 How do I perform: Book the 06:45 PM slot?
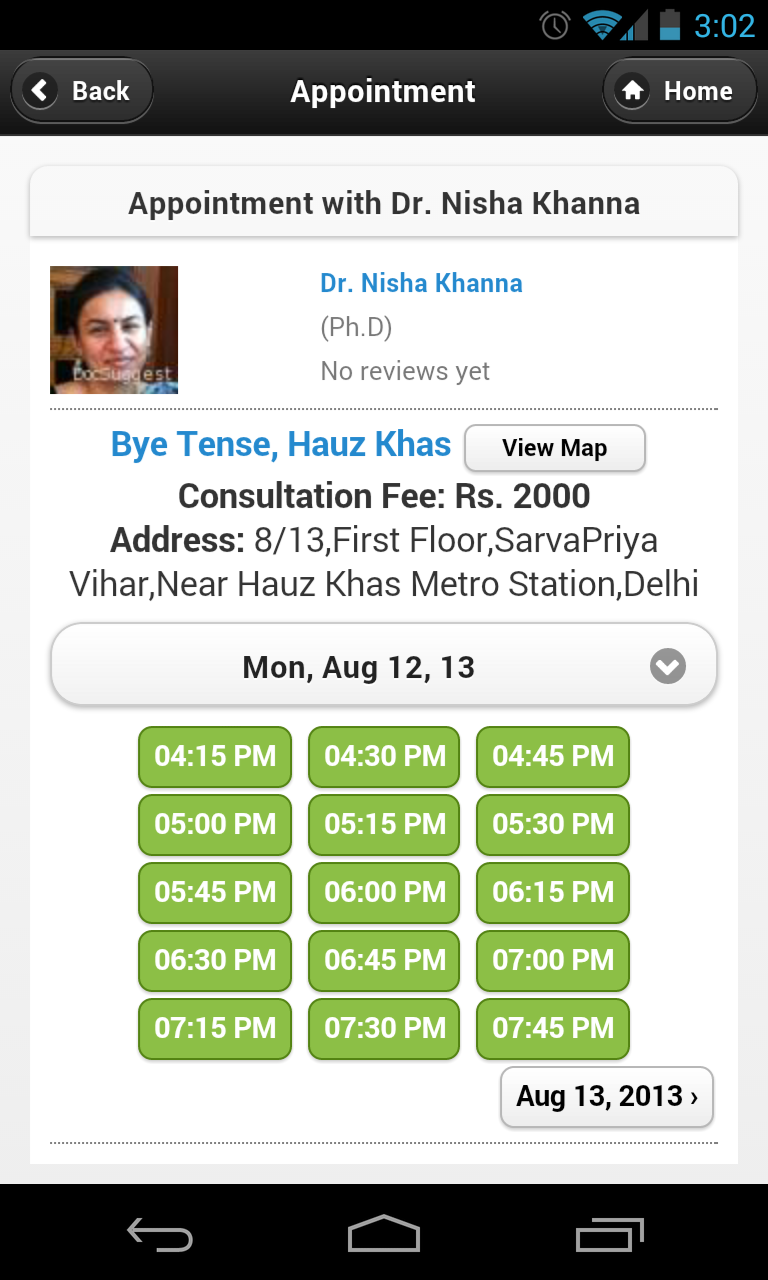pyautogui.click(x=384, y=960)
